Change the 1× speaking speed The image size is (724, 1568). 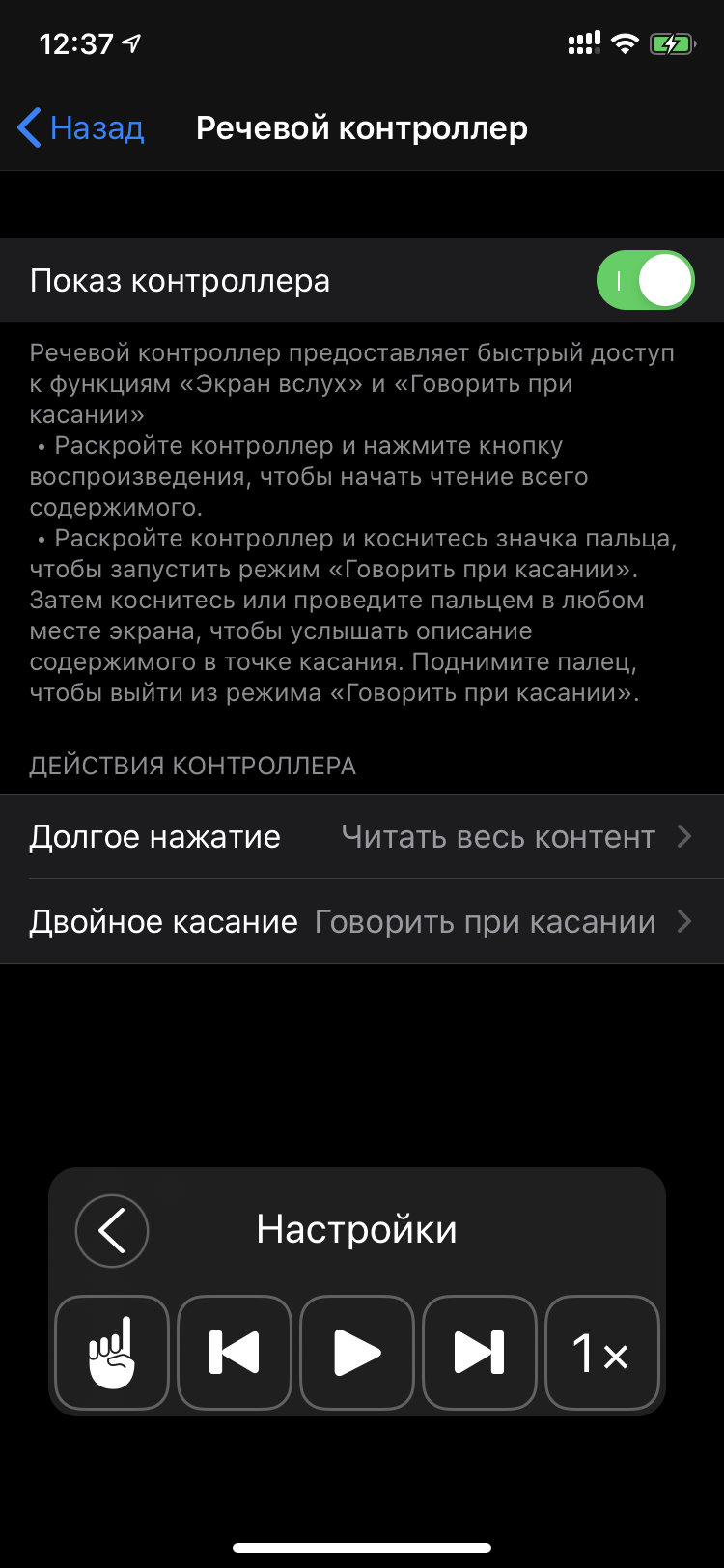pyautogui.click(x=602, y=1353)
